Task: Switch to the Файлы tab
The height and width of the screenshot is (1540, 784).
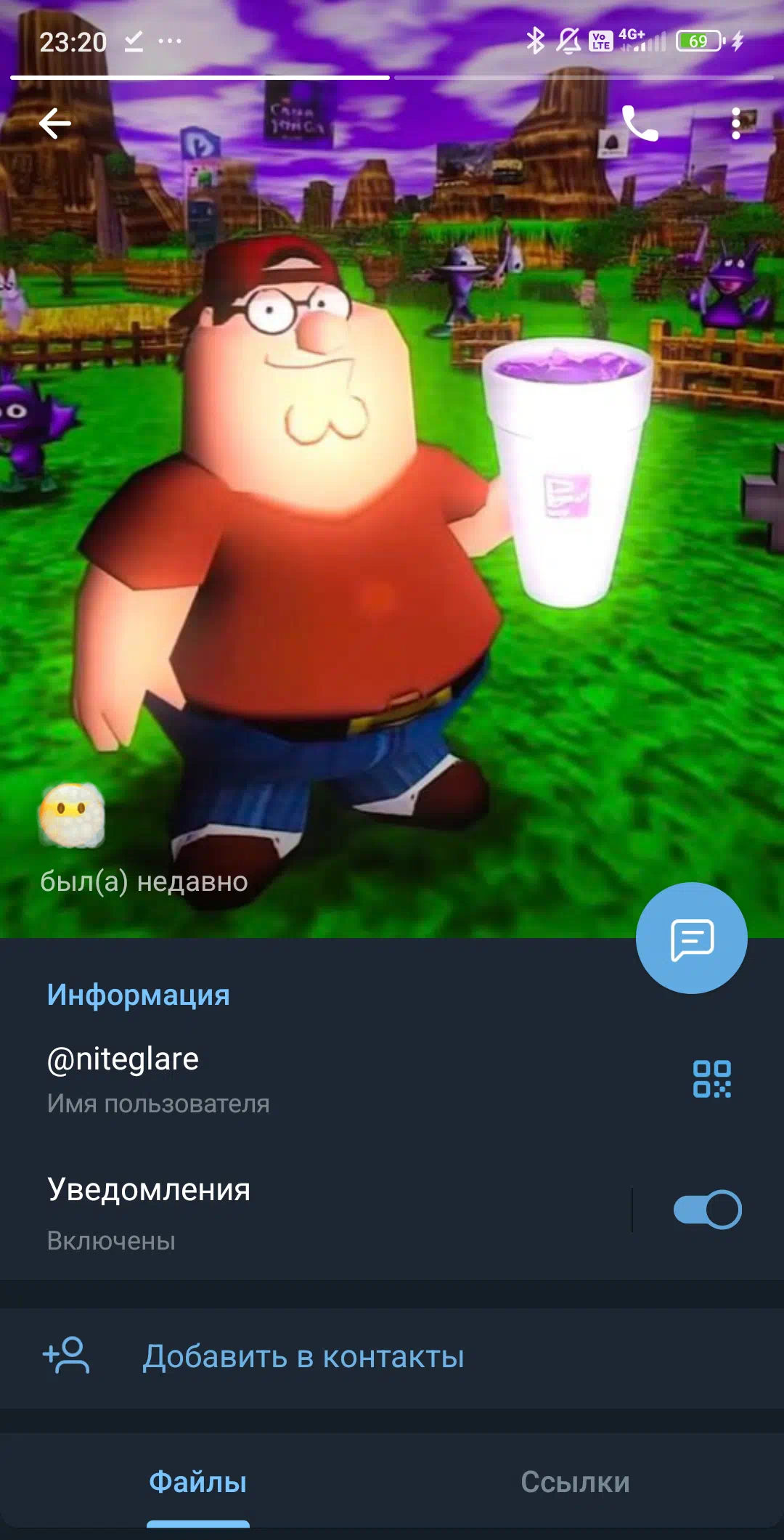Action: (x=197, y=1482)
